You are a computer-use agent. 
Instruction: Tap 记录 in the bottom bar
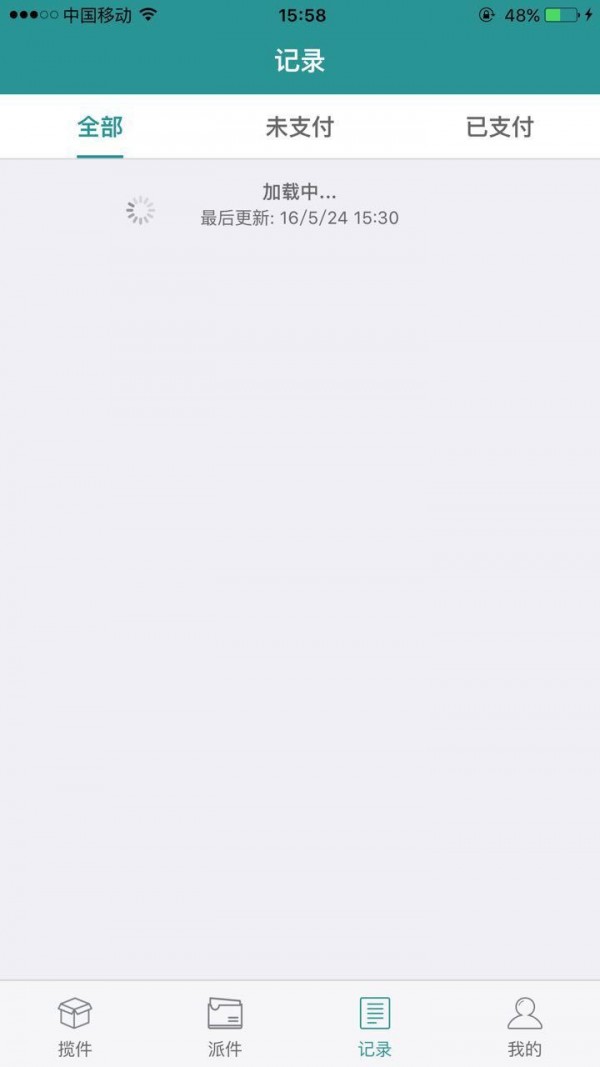click(375, 1026)
